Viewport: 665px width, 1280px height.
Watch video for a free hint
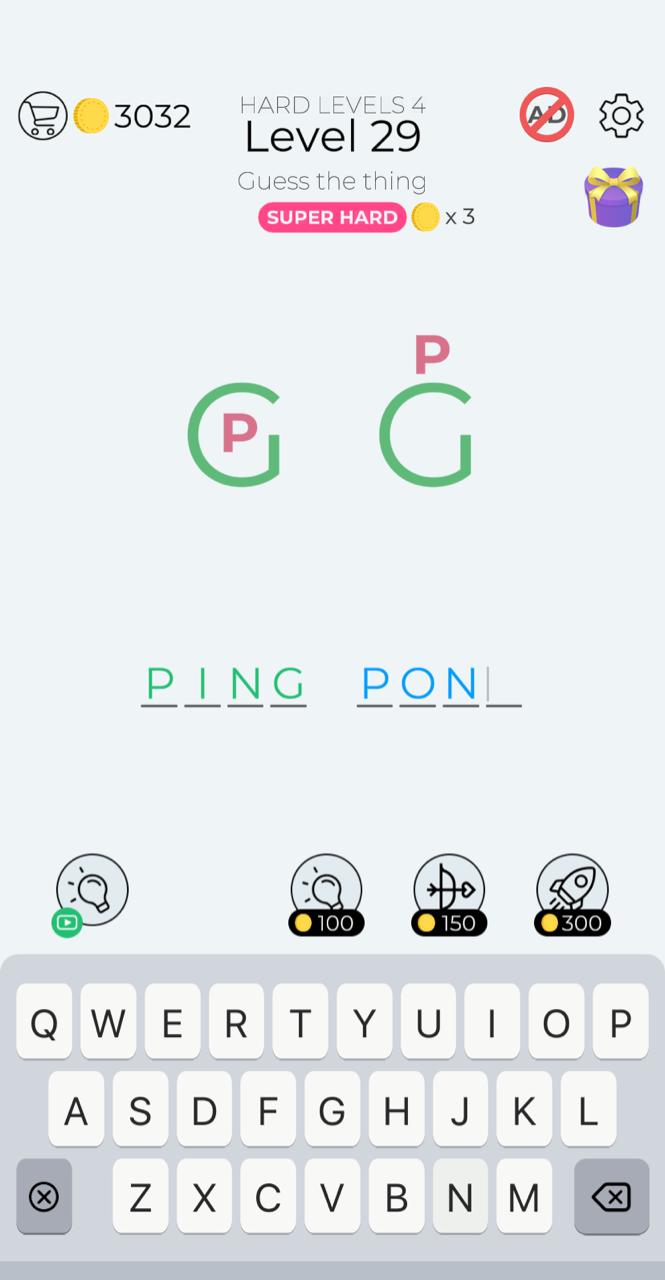(91, 891)
